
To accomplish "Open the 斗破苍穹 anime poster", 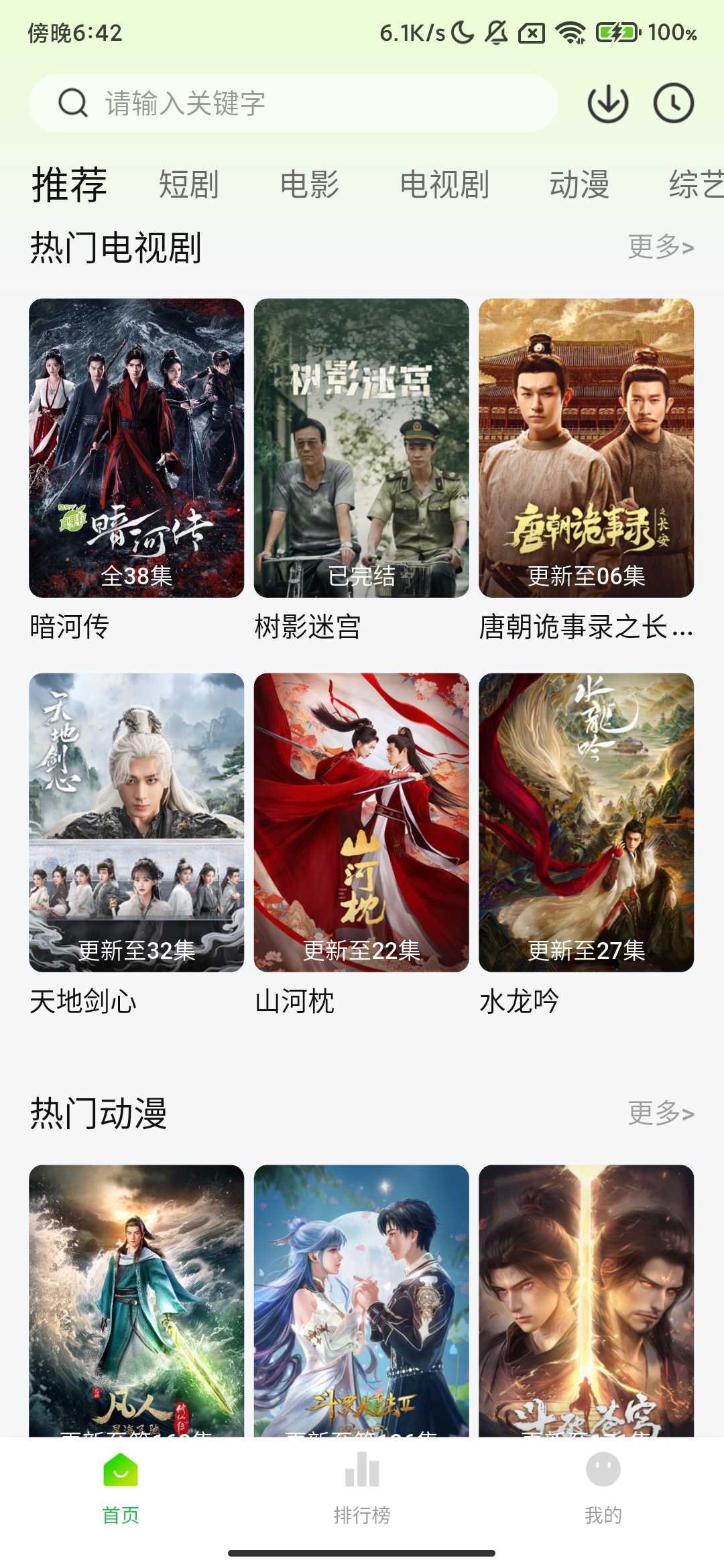I will point(586,1300).
